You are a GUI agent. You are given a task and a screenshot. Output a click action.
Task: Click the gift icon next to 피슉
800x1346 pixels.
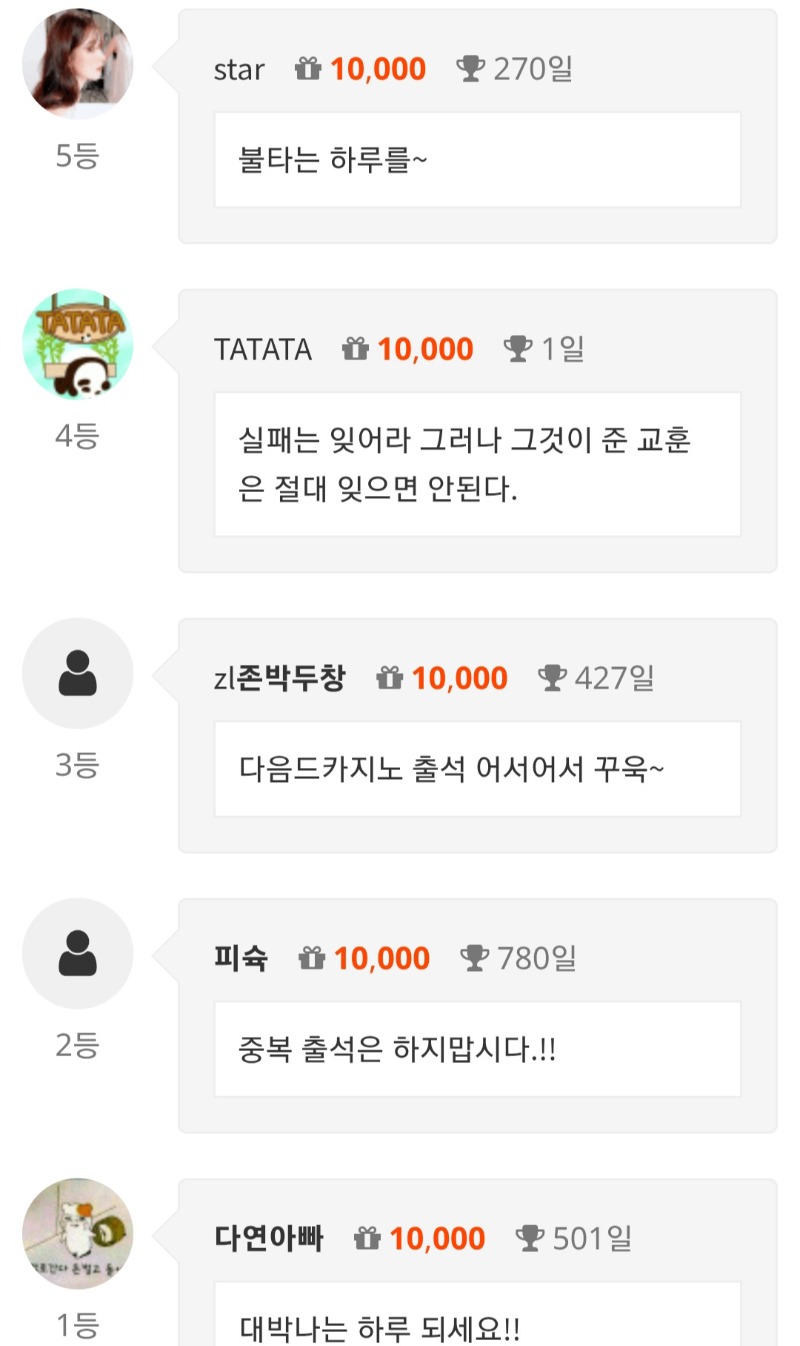pyautogui.click(x=313, y=957)
